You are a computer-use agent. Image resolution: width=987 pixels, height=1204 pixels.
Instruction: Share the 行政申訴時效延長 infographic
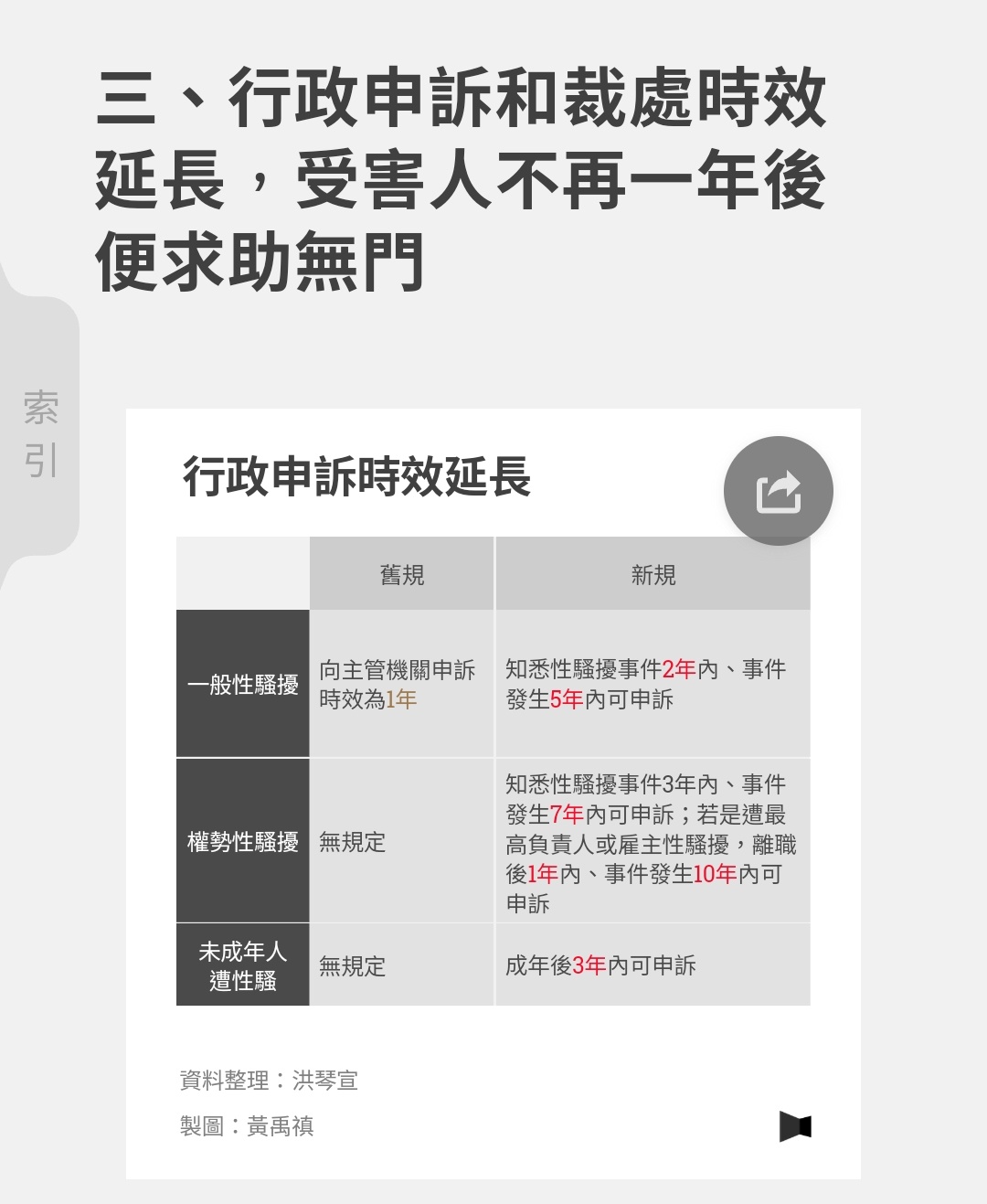(778, 491)
